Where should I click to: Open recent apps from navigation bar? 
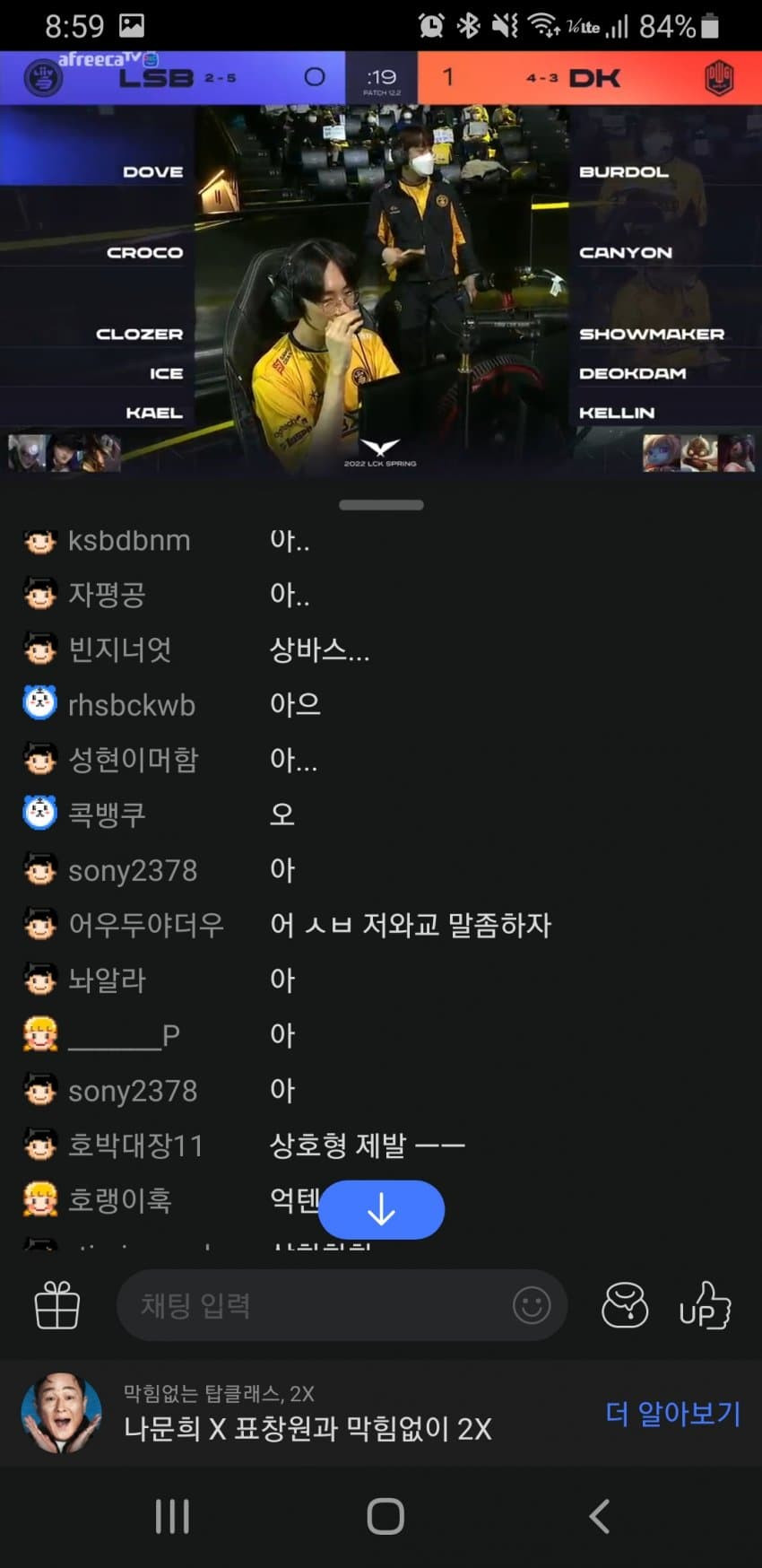172,1517
